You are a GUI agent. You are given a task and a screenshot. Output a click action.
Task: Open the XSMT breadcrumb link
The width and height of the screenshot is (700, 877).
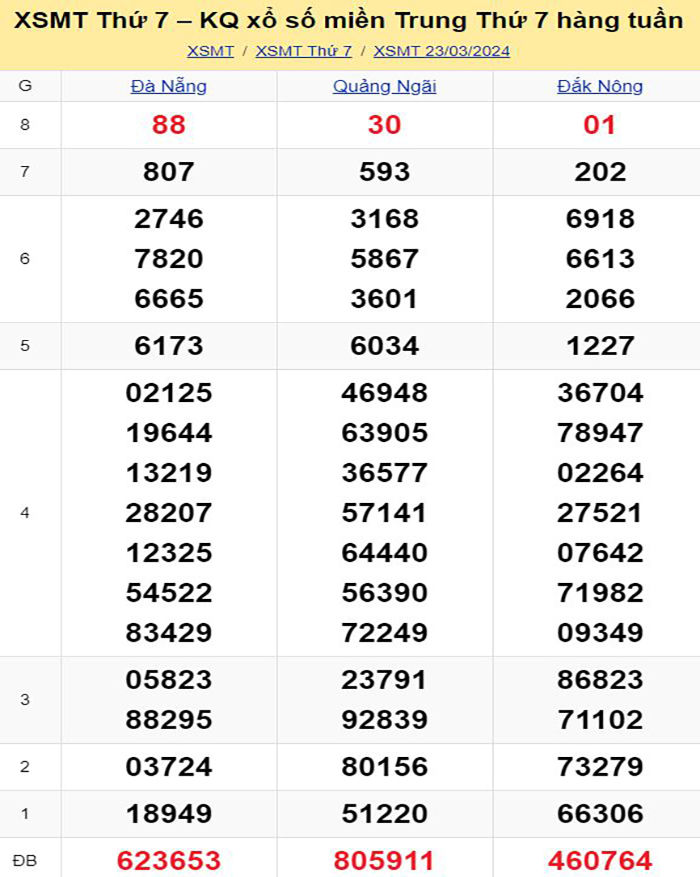click(210, 51)
